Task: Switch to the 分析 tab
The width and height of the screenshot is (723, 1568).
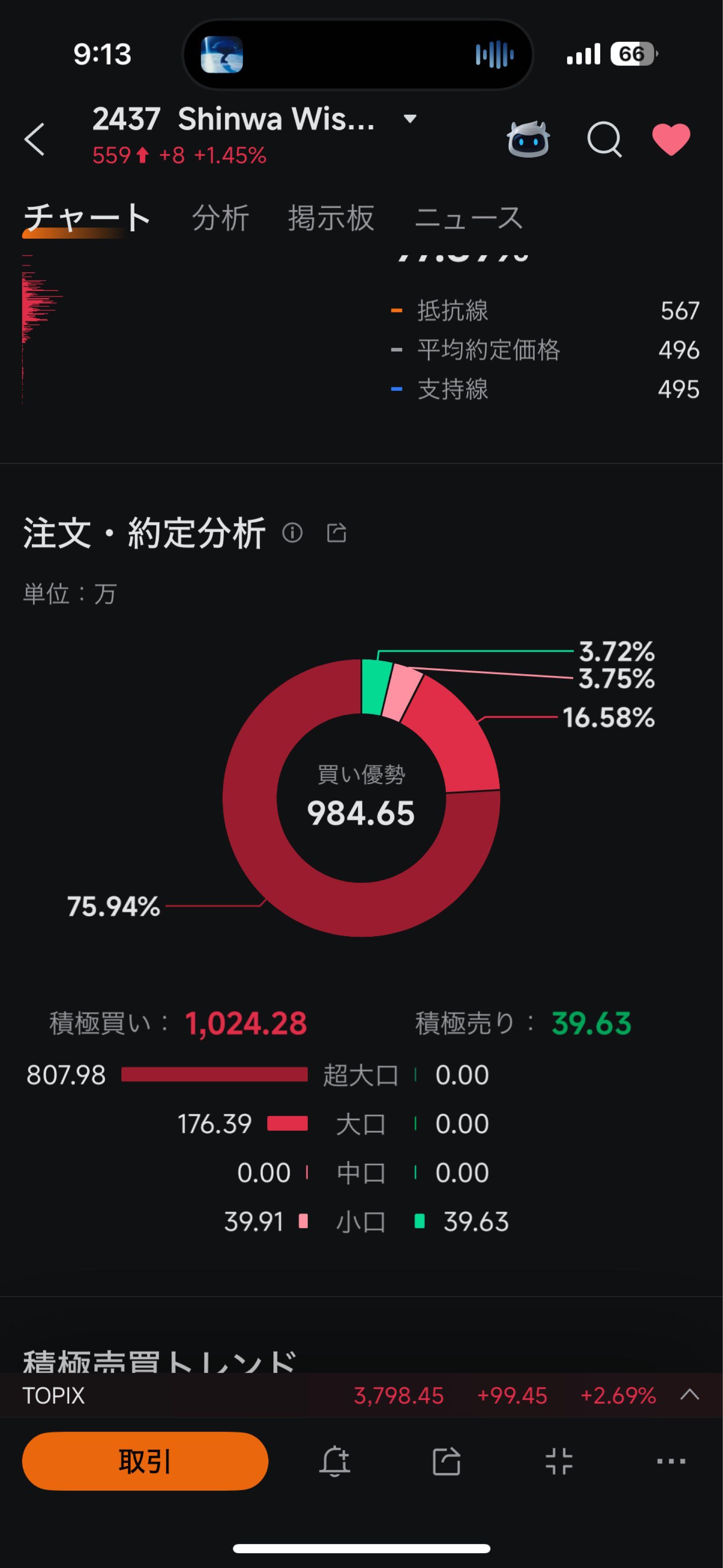Action: pos(220,218)
